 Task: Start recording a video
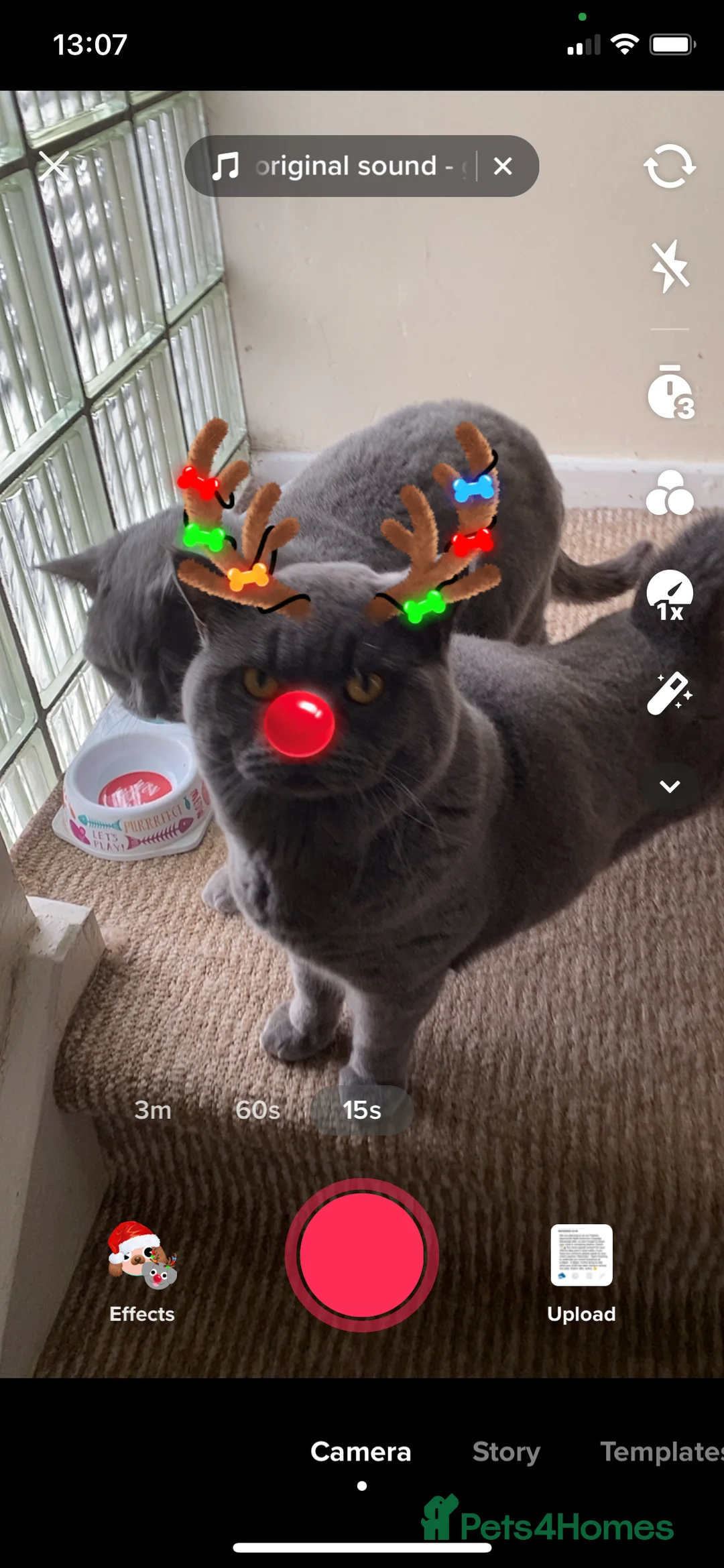362,1255
